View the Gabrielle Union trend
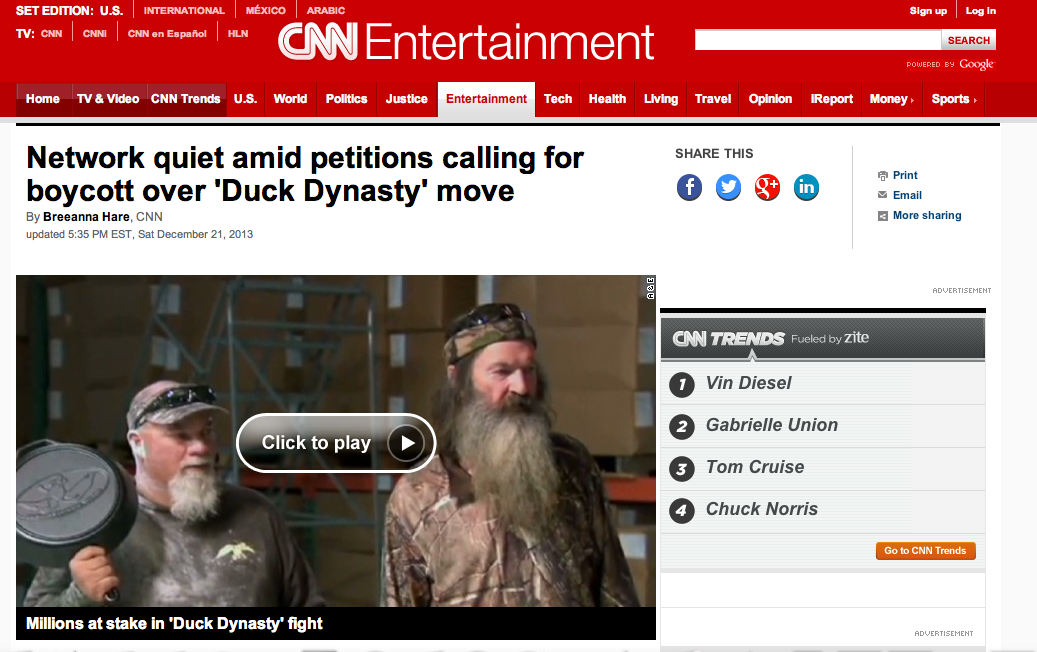Screen dimensions: 1037x652 click(x=771, y=425)
